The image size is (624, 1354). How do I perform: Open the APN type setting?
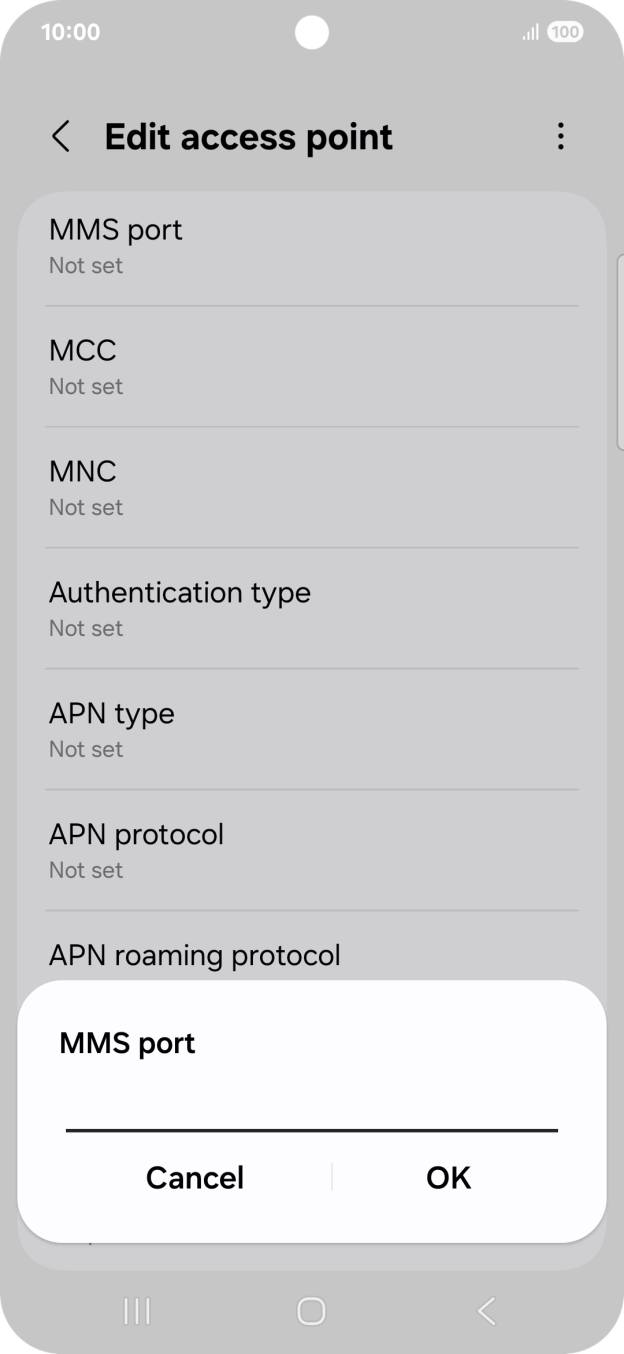coord(312,730)
